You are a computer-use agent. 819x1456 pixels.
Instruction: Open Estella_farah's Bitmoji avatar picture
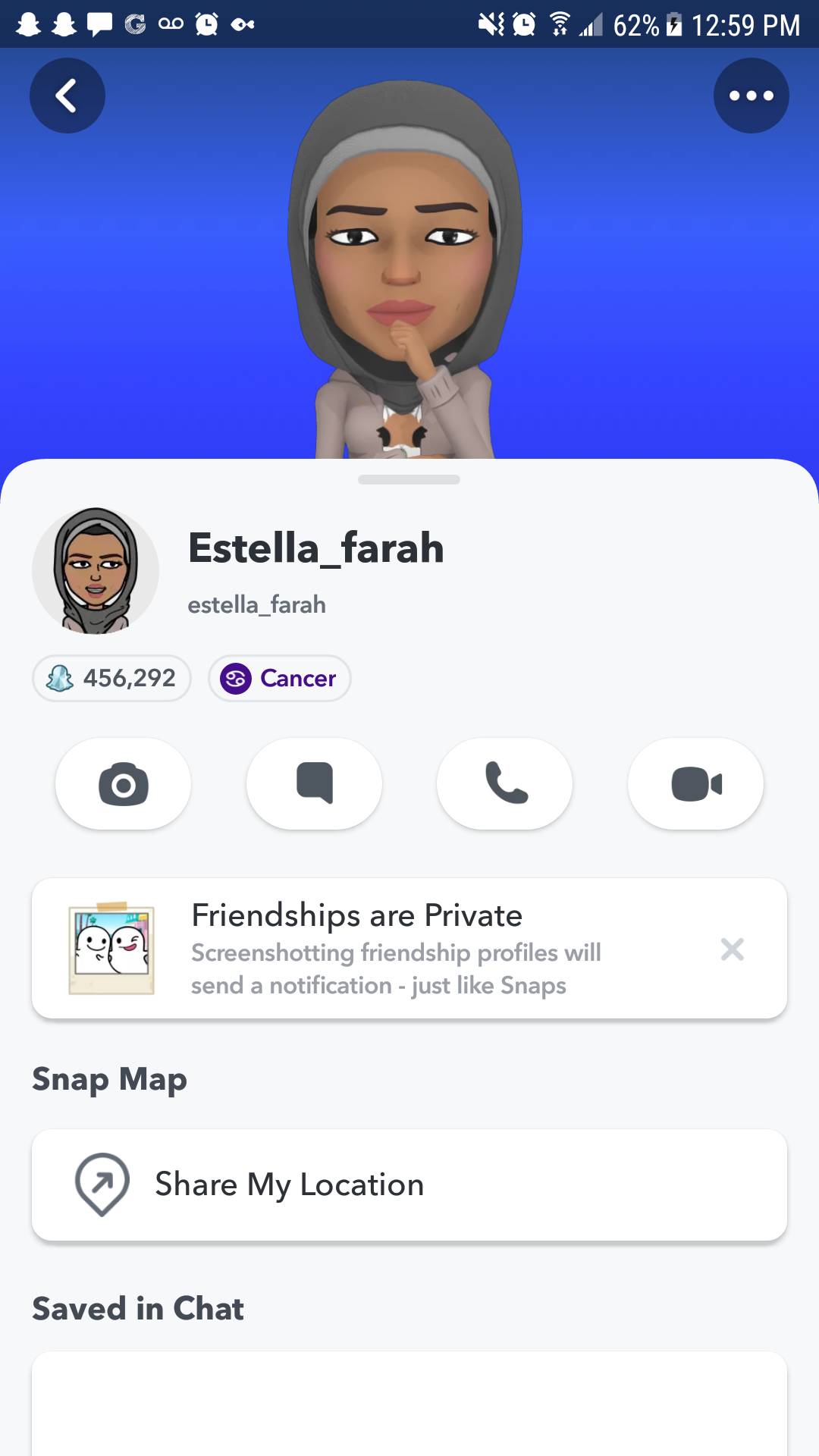(95, 570)
